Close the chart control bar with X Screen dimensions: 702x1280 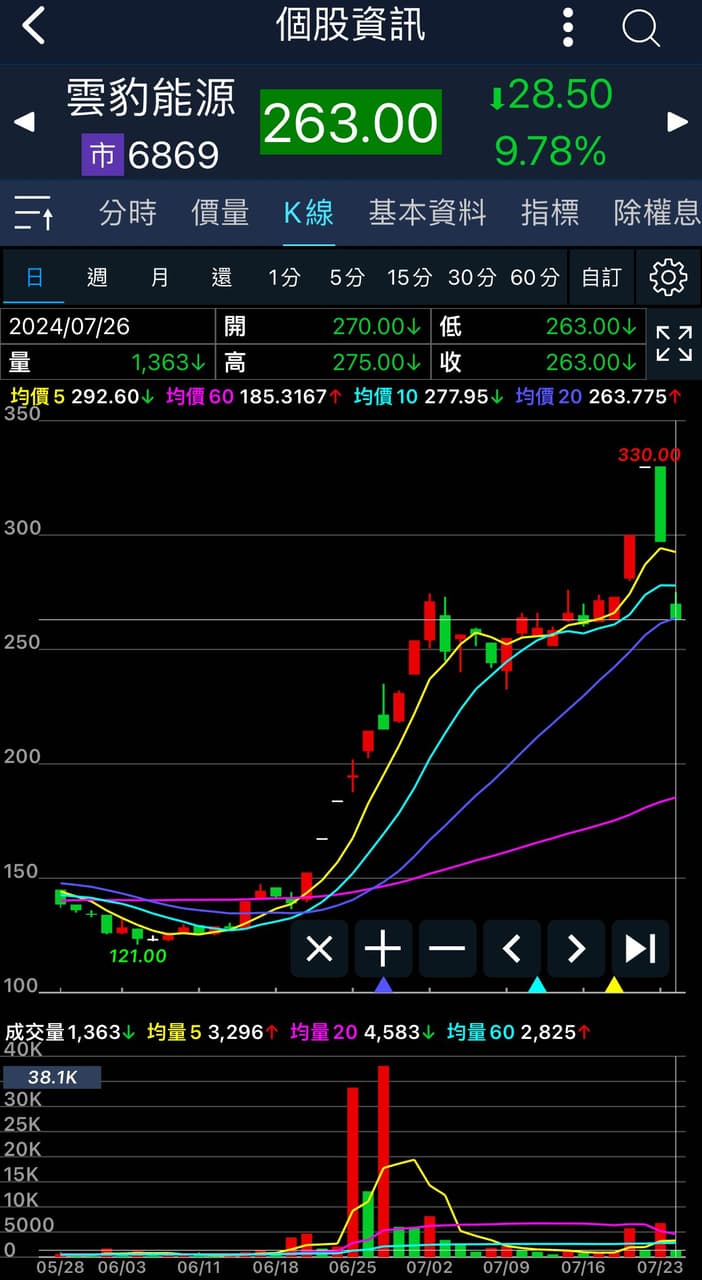coord(319,948)
